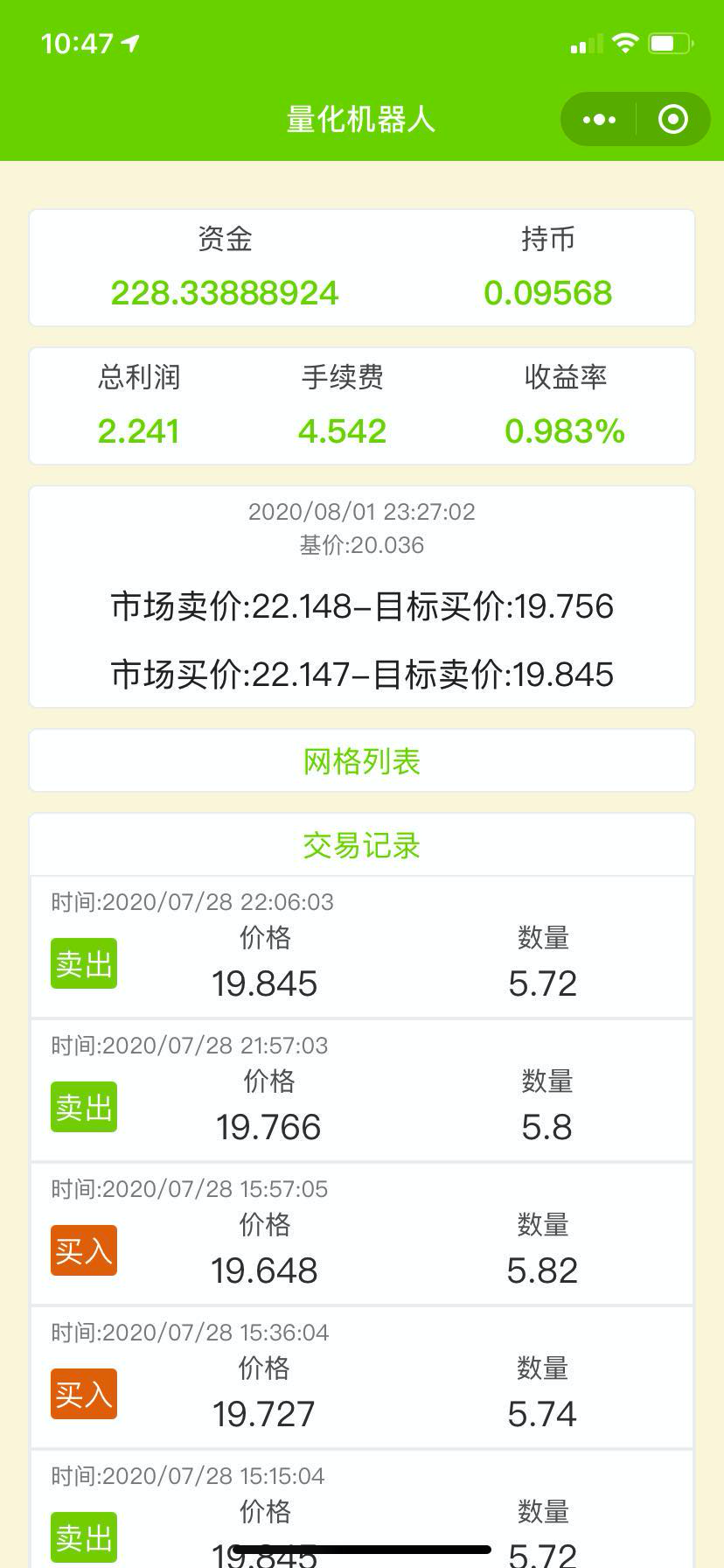Open the mini program more-options menu
724x1568 pixels.
coord(599,119)
